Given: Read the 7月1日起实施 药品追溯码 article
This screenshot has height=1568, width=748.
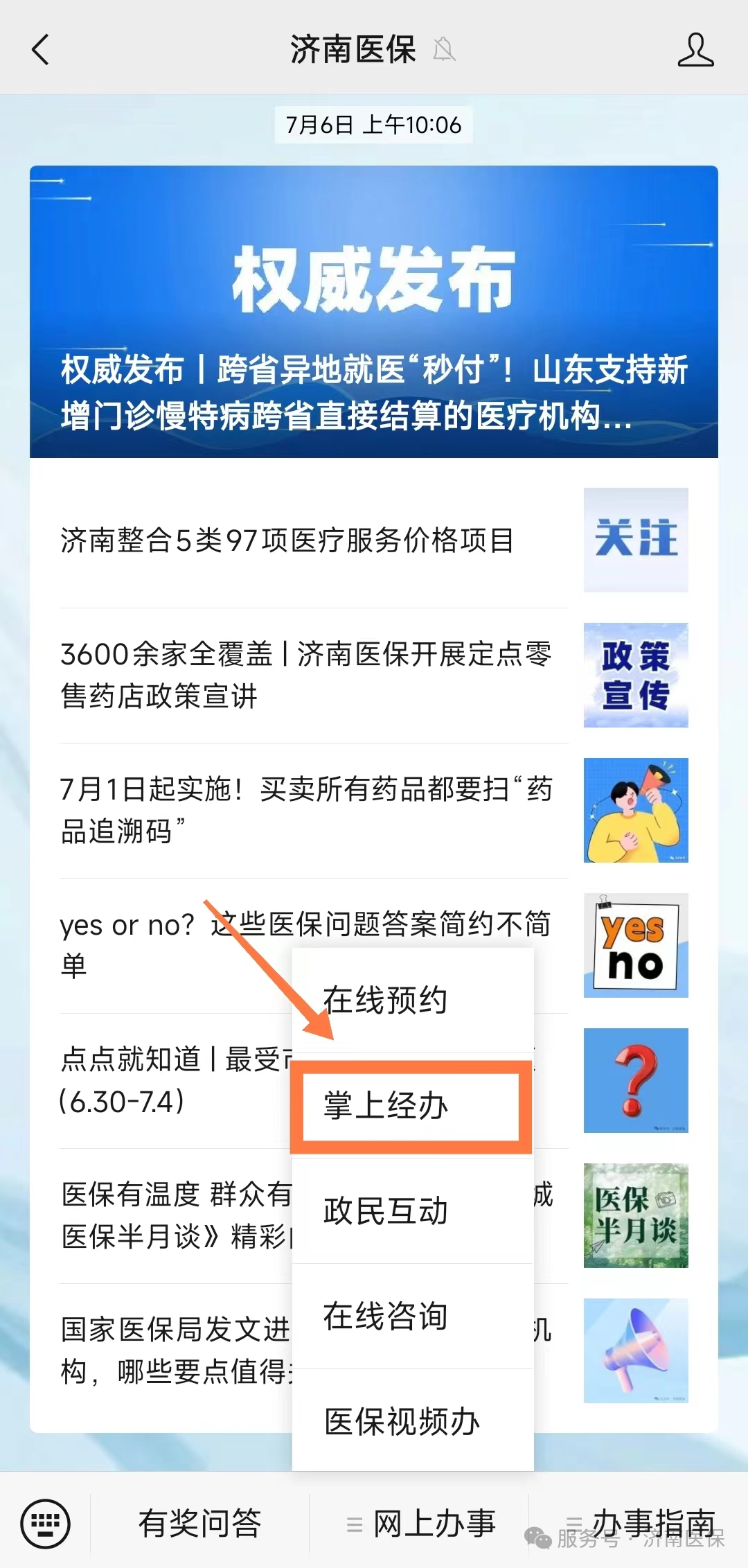Looking at the screenshot, I should (305, 809).
